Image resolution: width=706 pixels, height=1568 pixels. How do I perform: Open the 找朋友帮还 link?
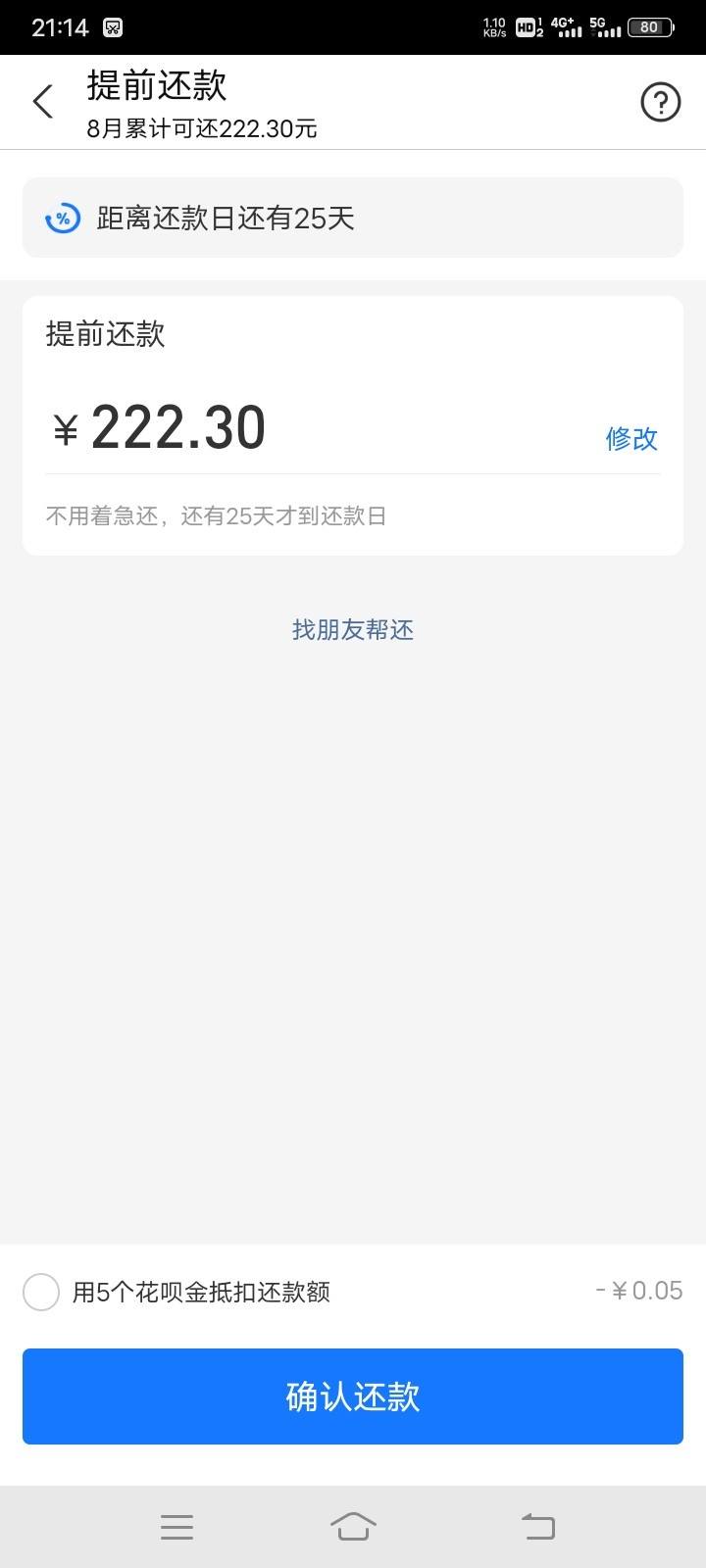353,629
